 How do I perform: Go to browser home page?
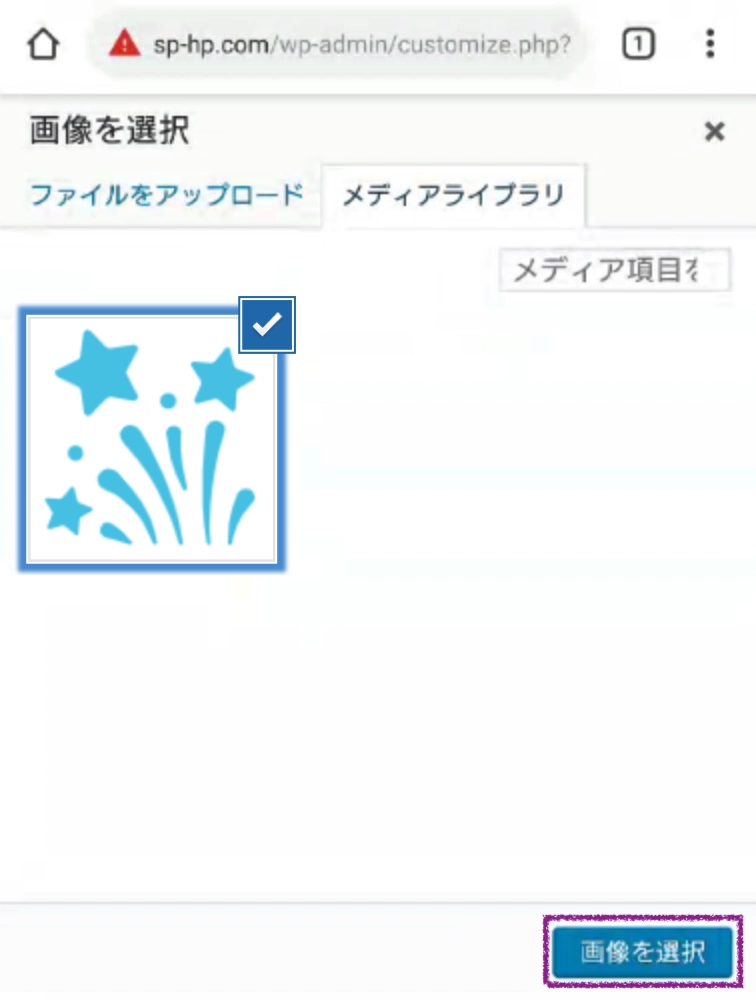(43, 44)
